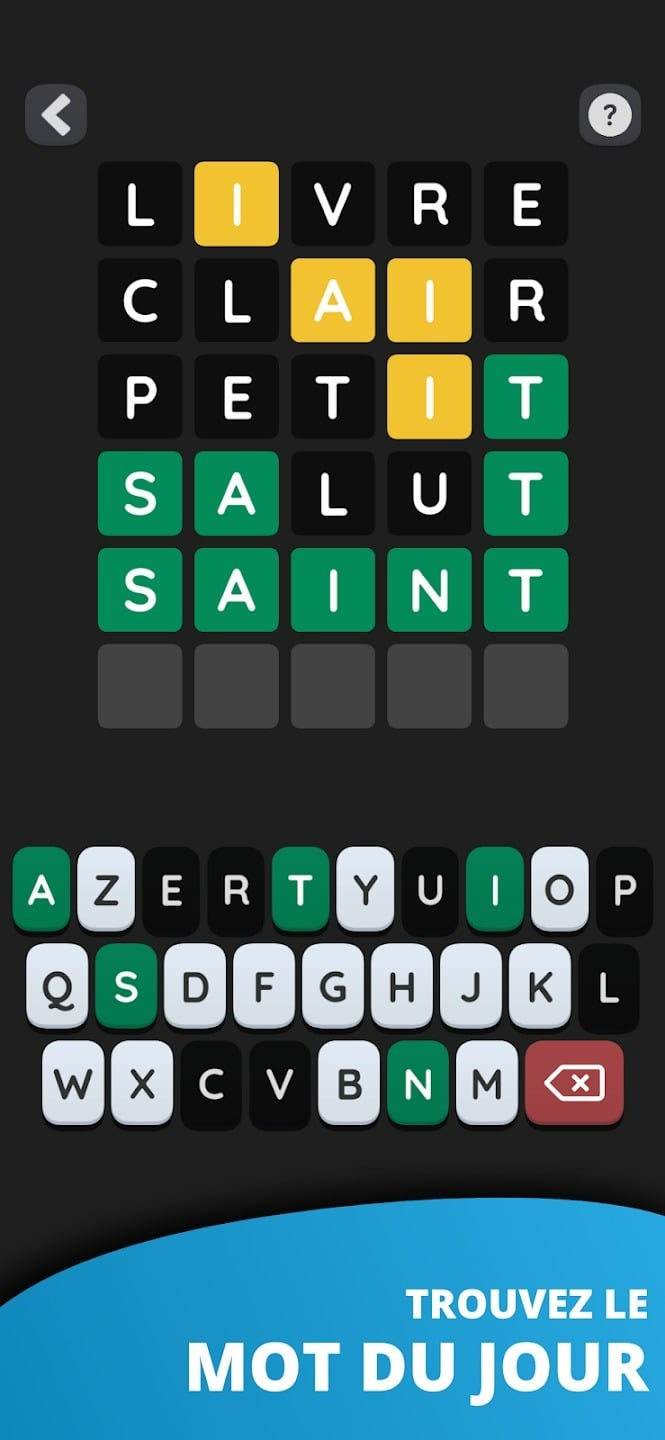Hit the X key
This screenshot has width=665, height=1440.
[141, 1083]
